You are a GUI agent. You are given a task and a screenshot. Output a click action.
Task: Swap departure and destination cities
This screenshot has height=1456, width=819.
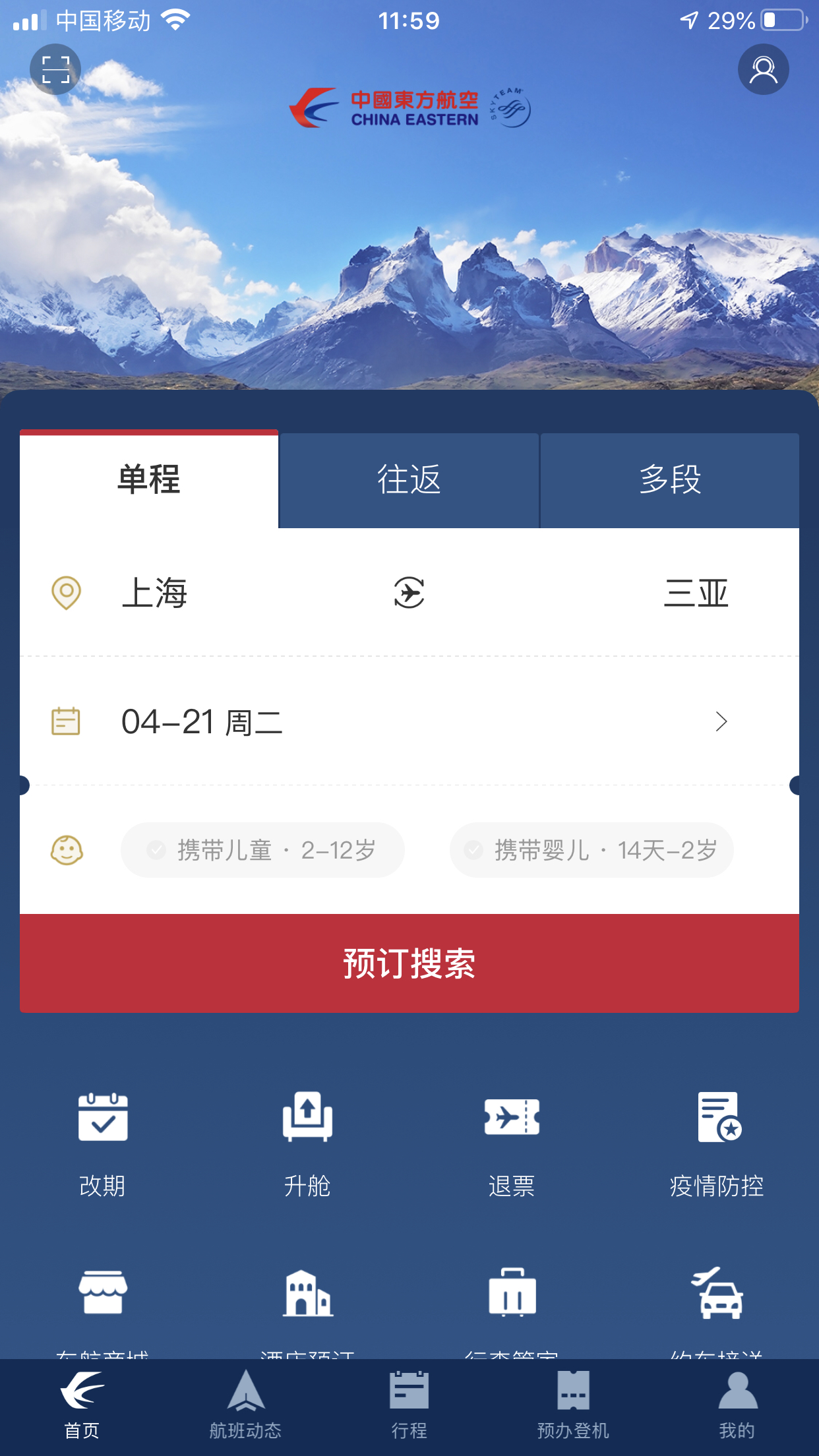[409, 592]
